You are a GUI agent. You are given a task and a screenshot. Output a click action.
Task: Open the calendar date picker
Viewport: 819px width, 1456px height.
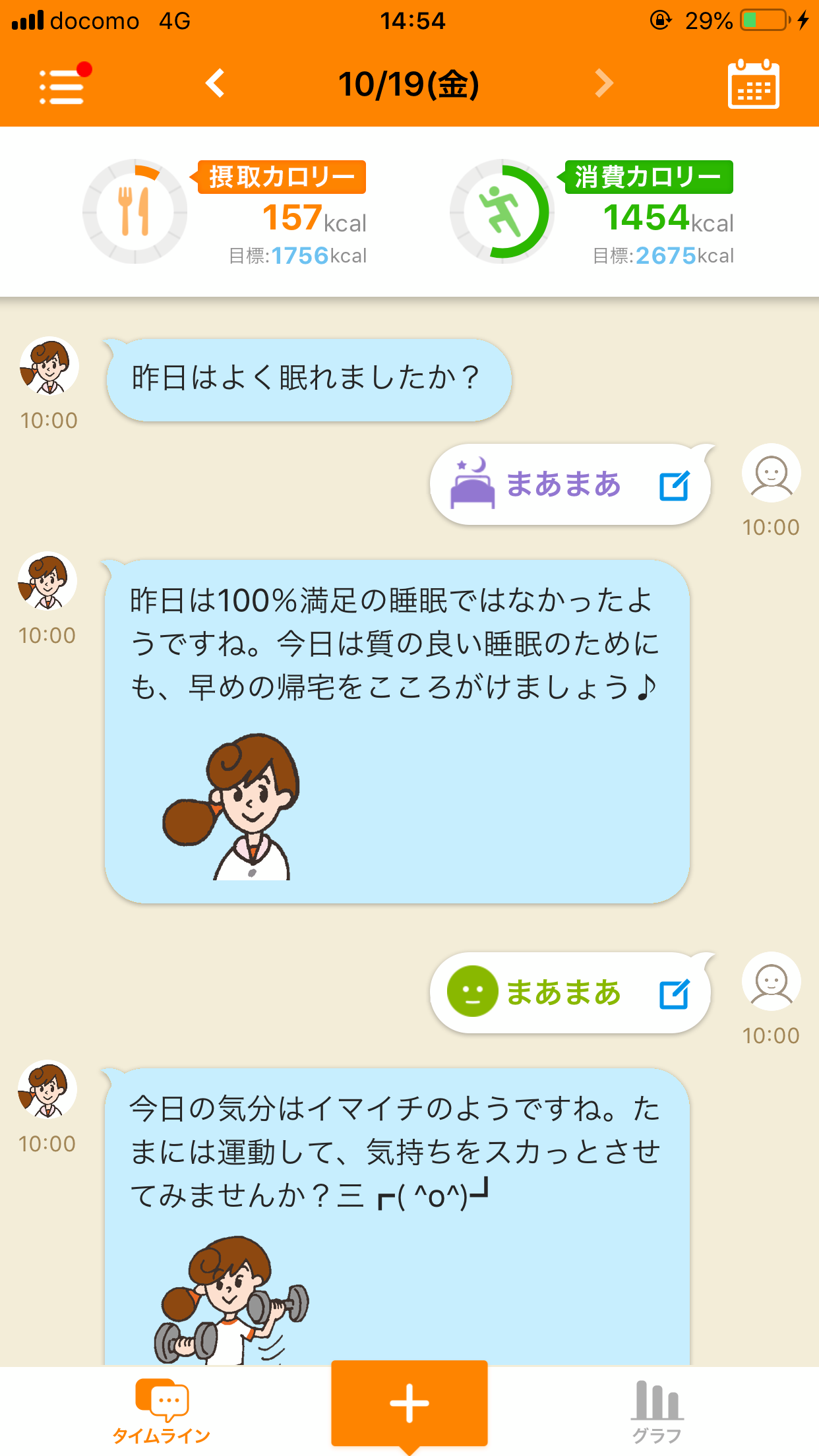(753, 85)
